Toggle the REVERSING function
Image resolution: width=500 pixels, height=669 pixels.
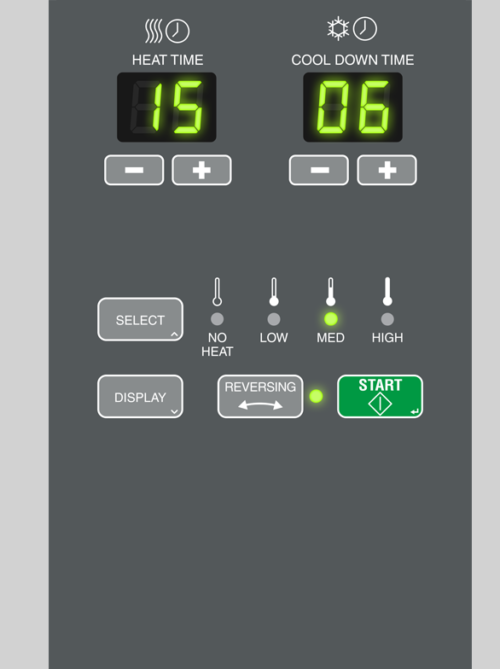pyautogui.click(x=260, y=397)
